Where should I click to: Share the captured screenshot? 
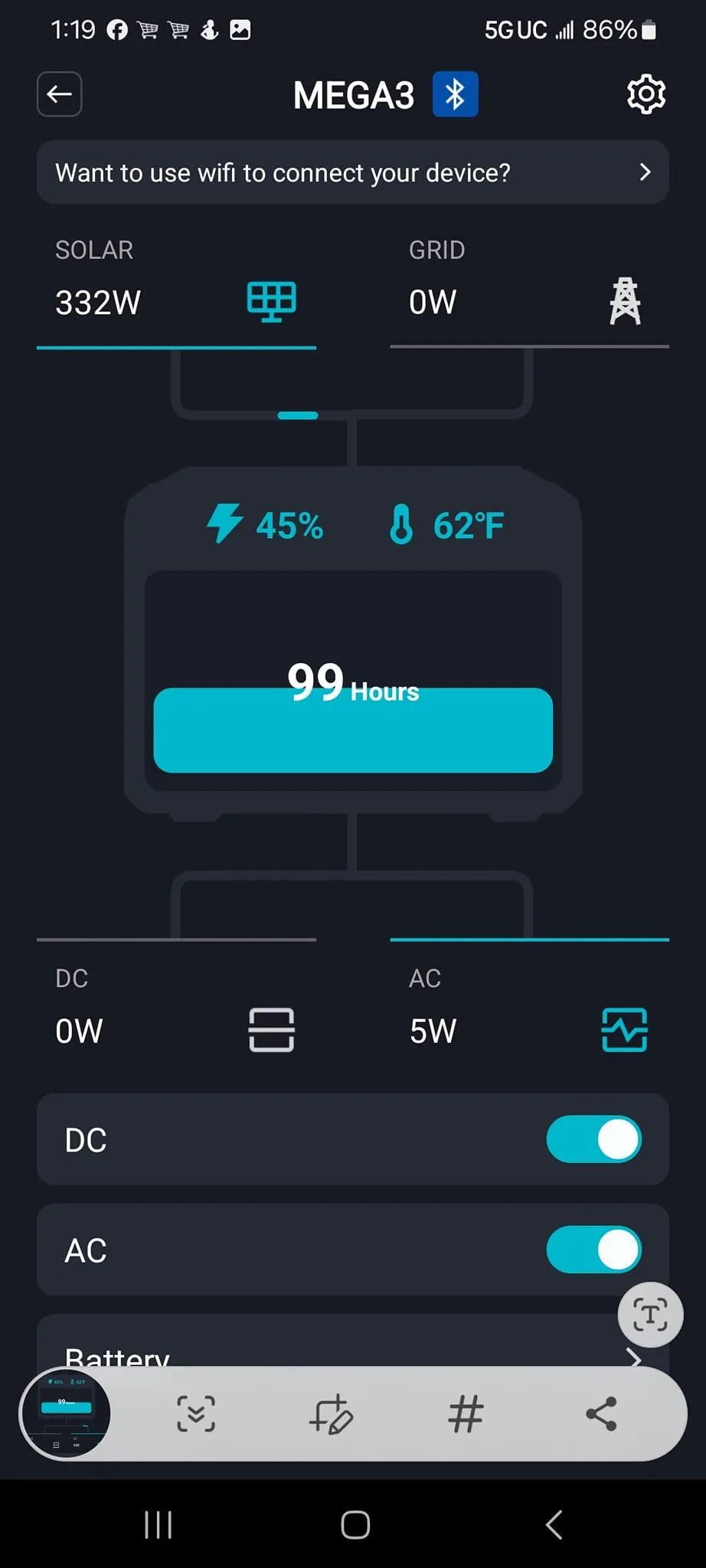tap(601, 1413)
